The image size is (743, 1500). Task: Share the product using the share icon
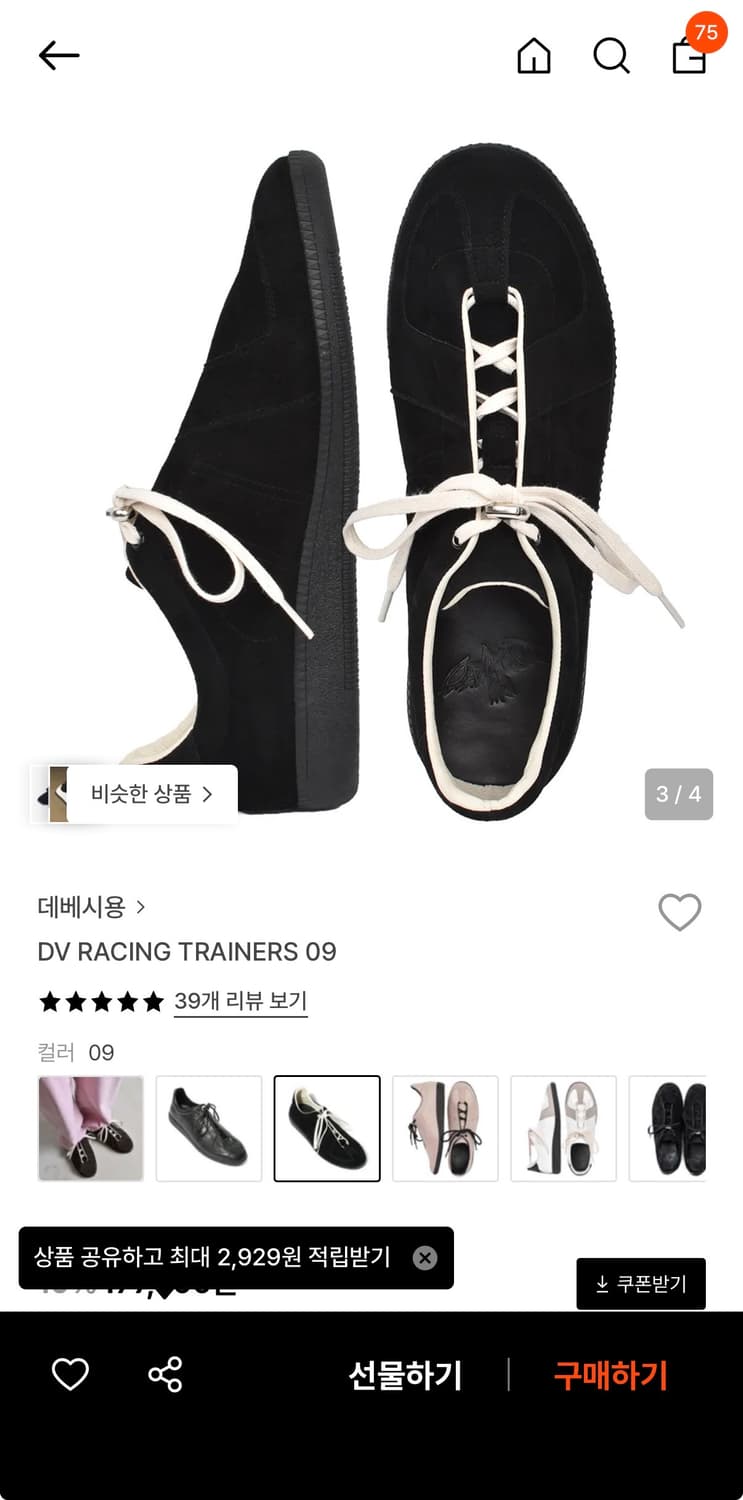tap(166, 1375)
